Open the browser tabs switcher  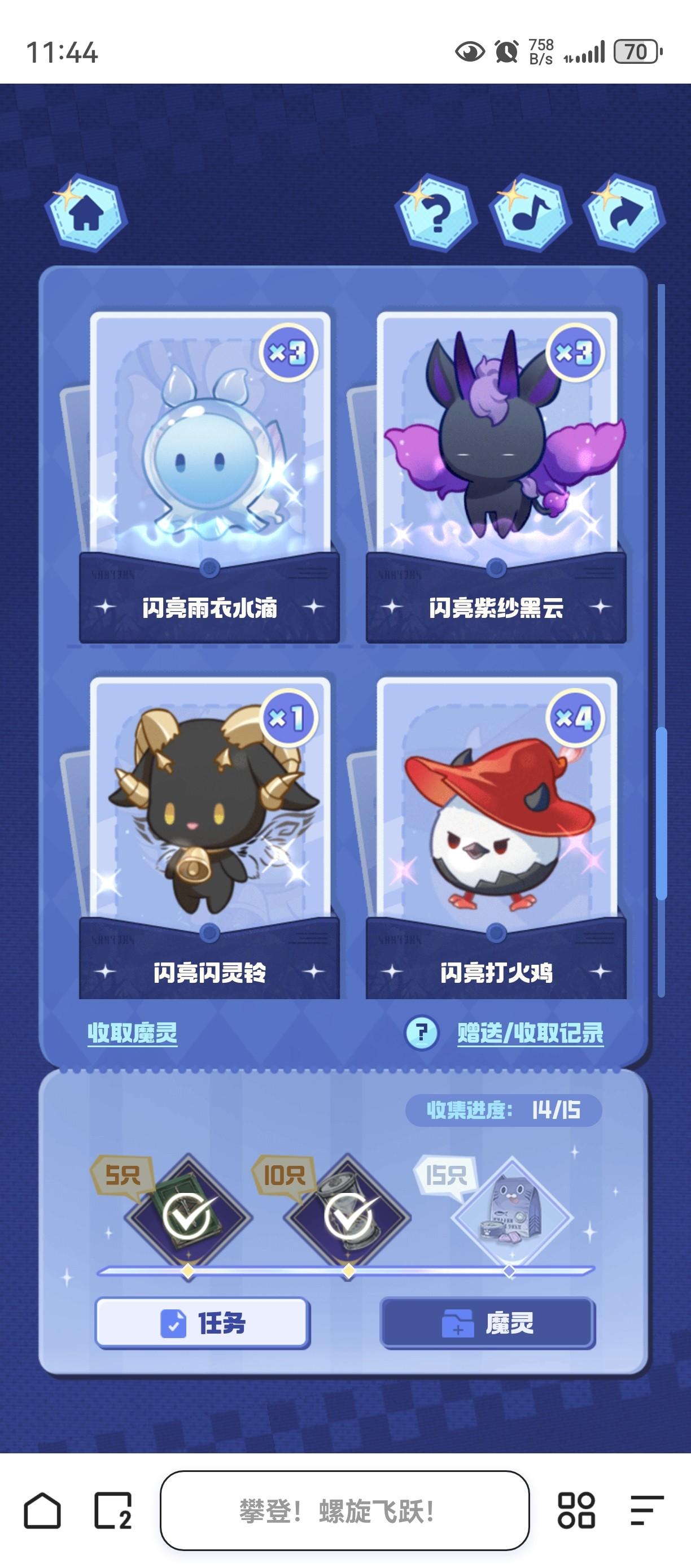tap(113, 1510)
